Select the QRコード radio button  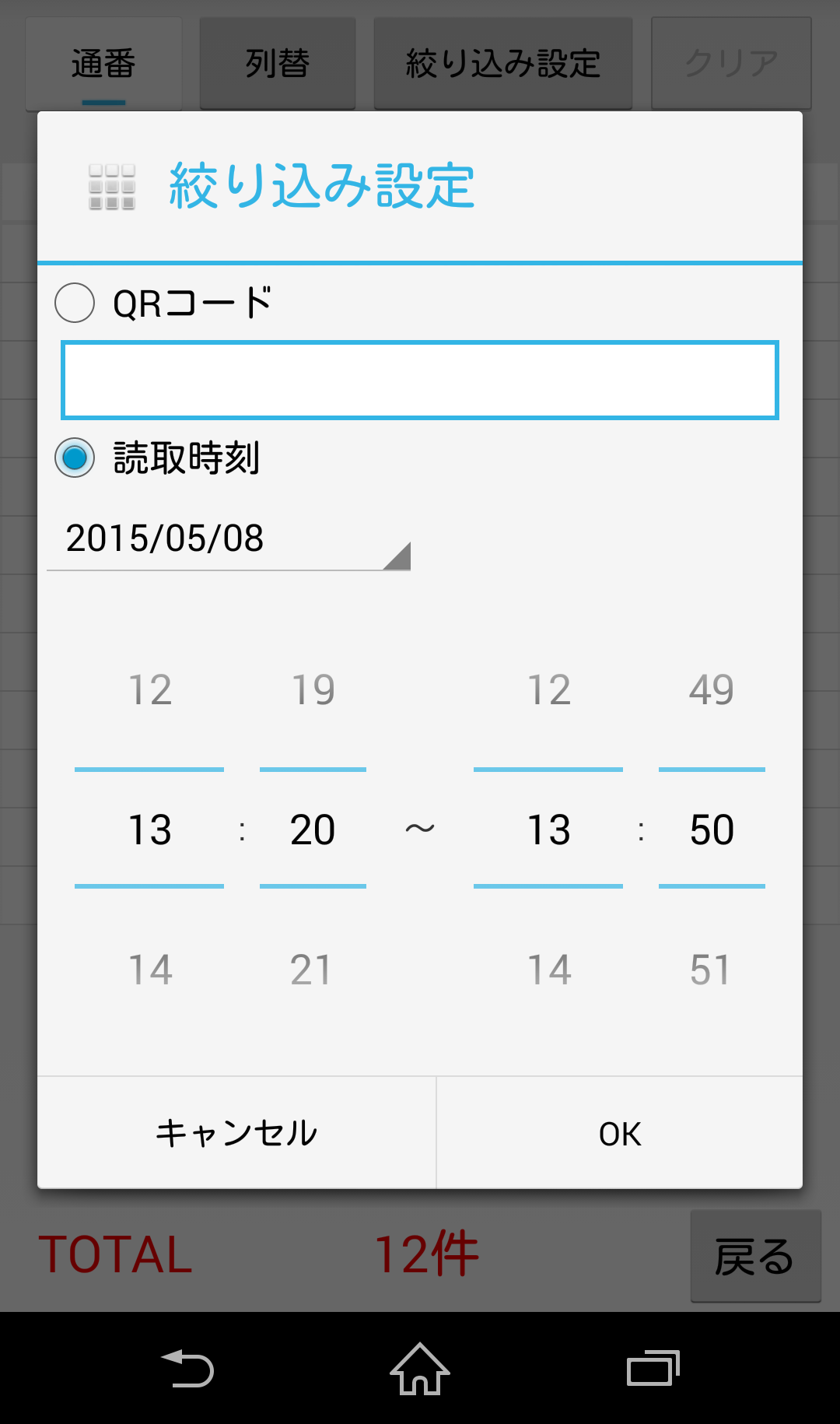tap(75, 303)
